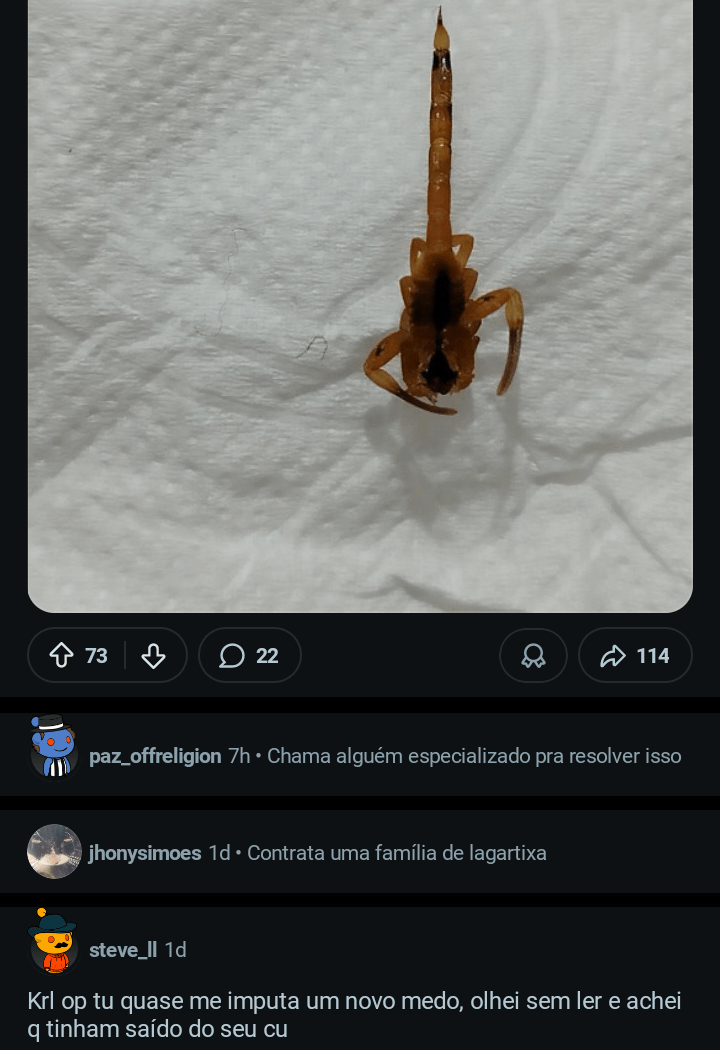Visit steve_ll's user profile
720x1050 pixels.
(x=122, y=950)
